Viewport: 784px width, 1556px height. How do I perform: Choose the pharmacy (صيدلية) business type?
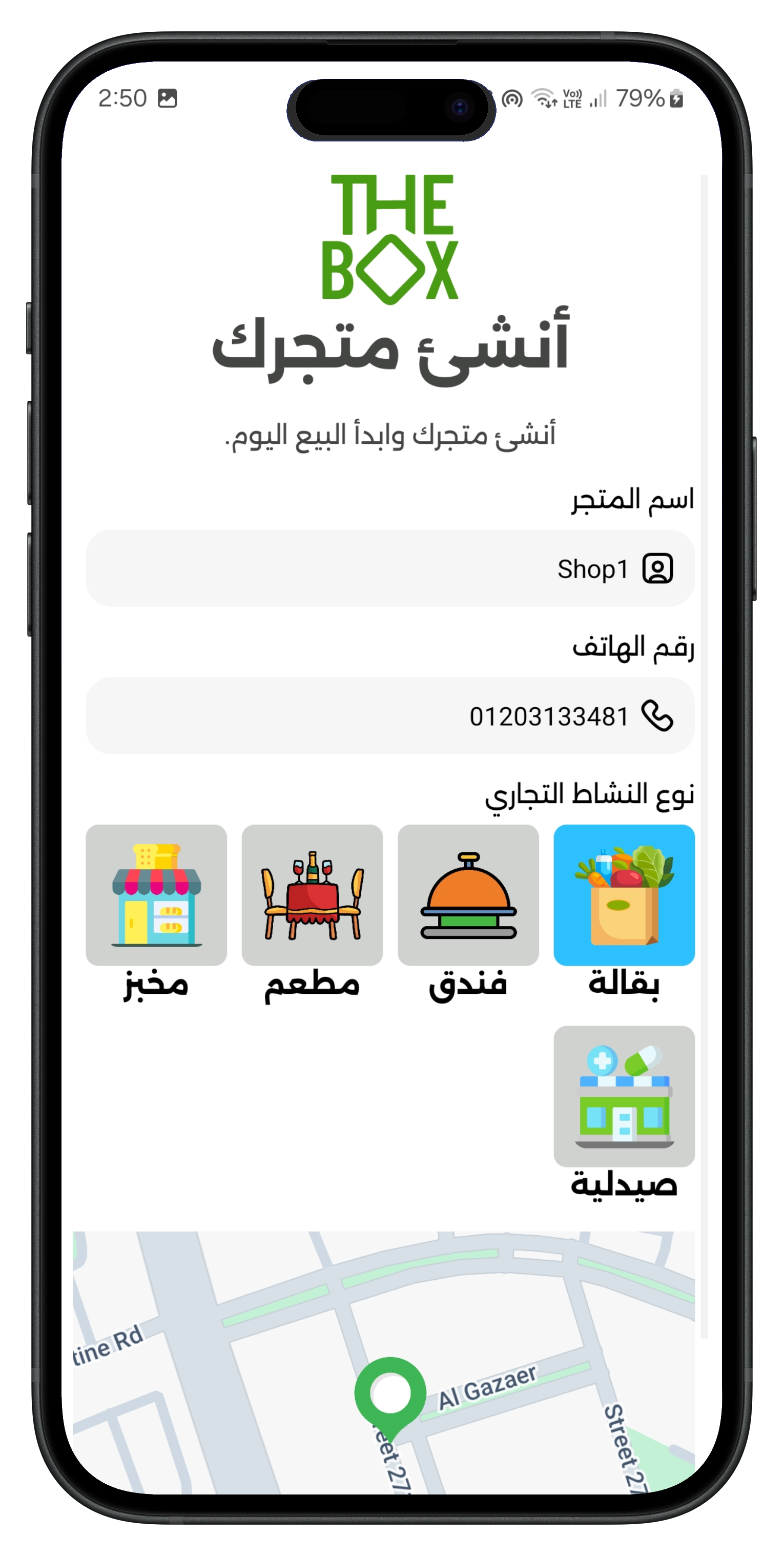point(624,1096)
